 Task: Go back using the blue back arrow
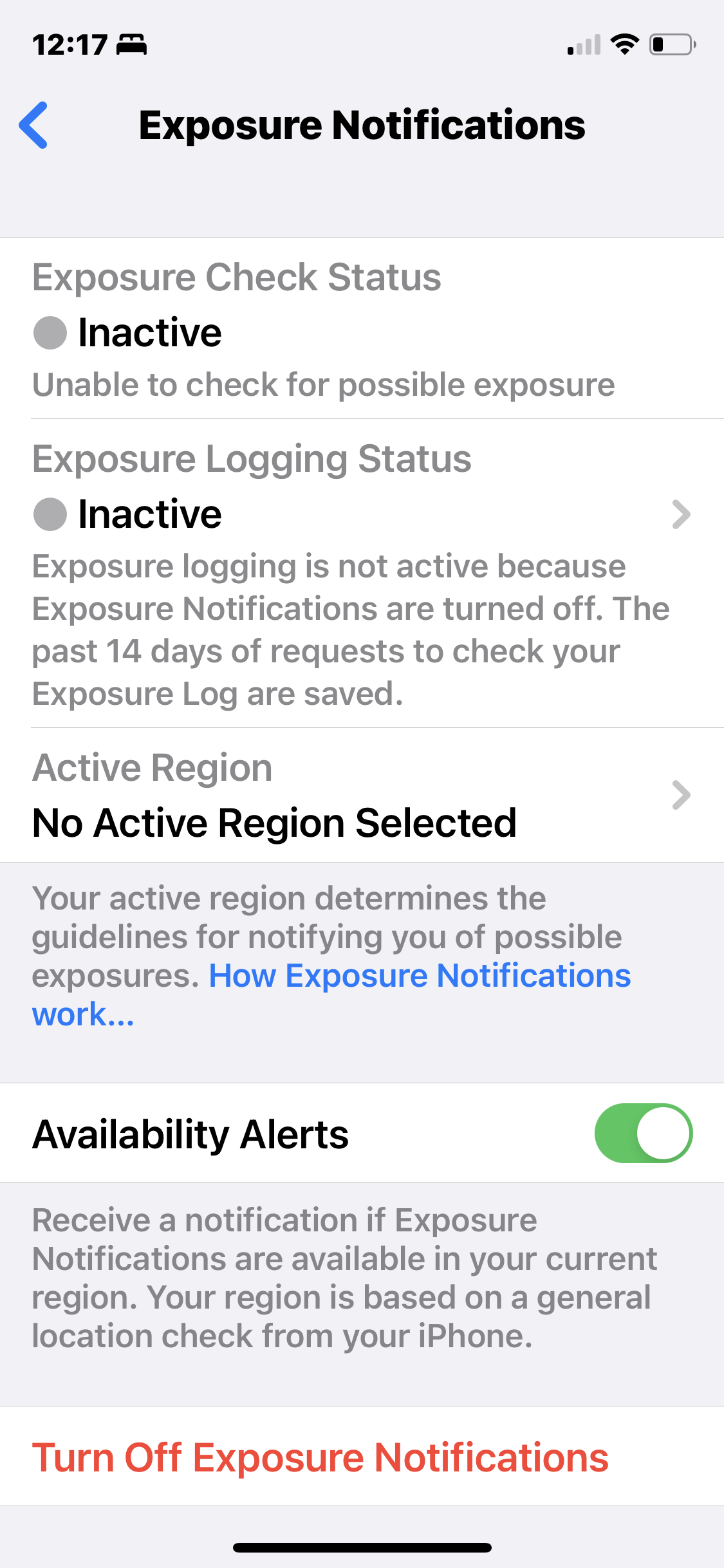(x=33, y=125)
